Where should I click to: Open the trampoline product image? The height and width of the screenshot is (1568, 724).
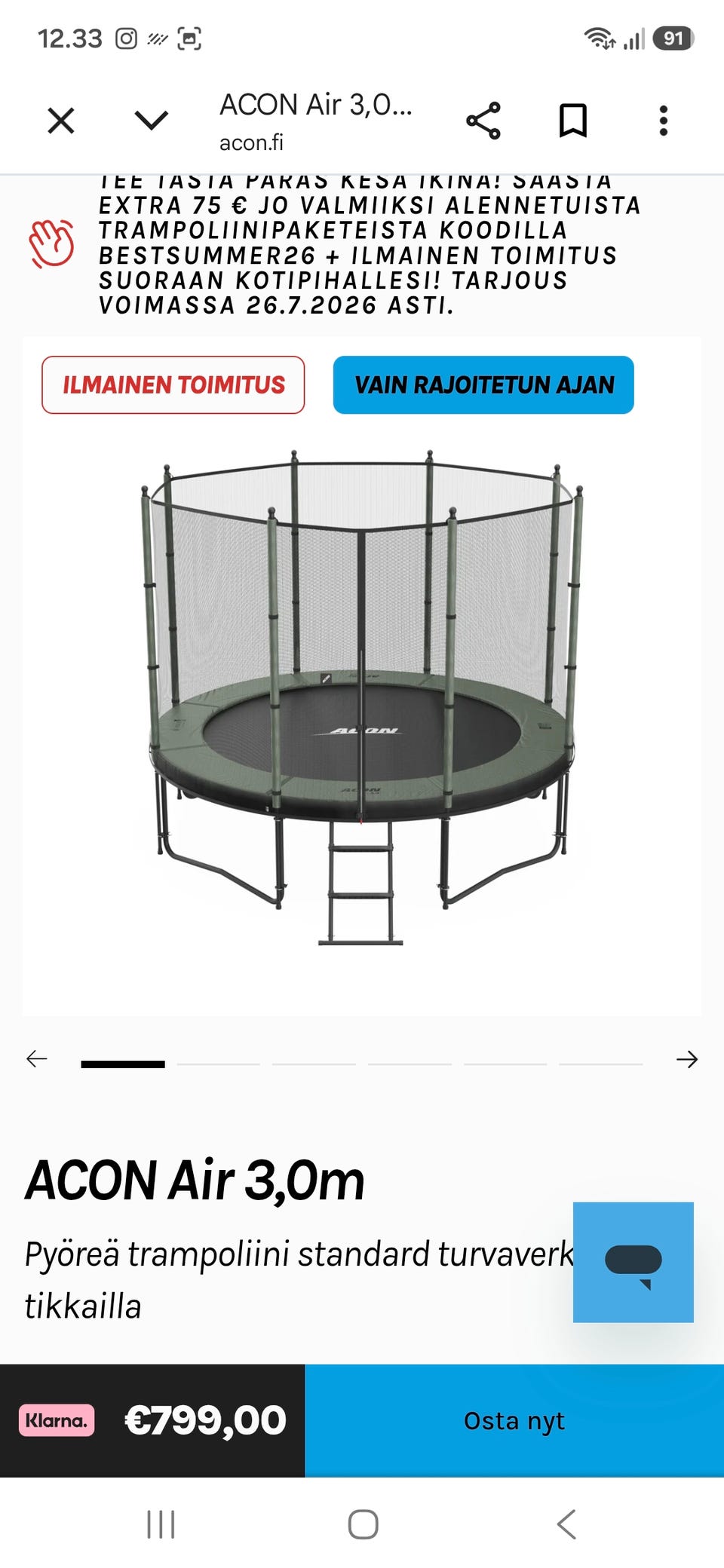[362, 697]
